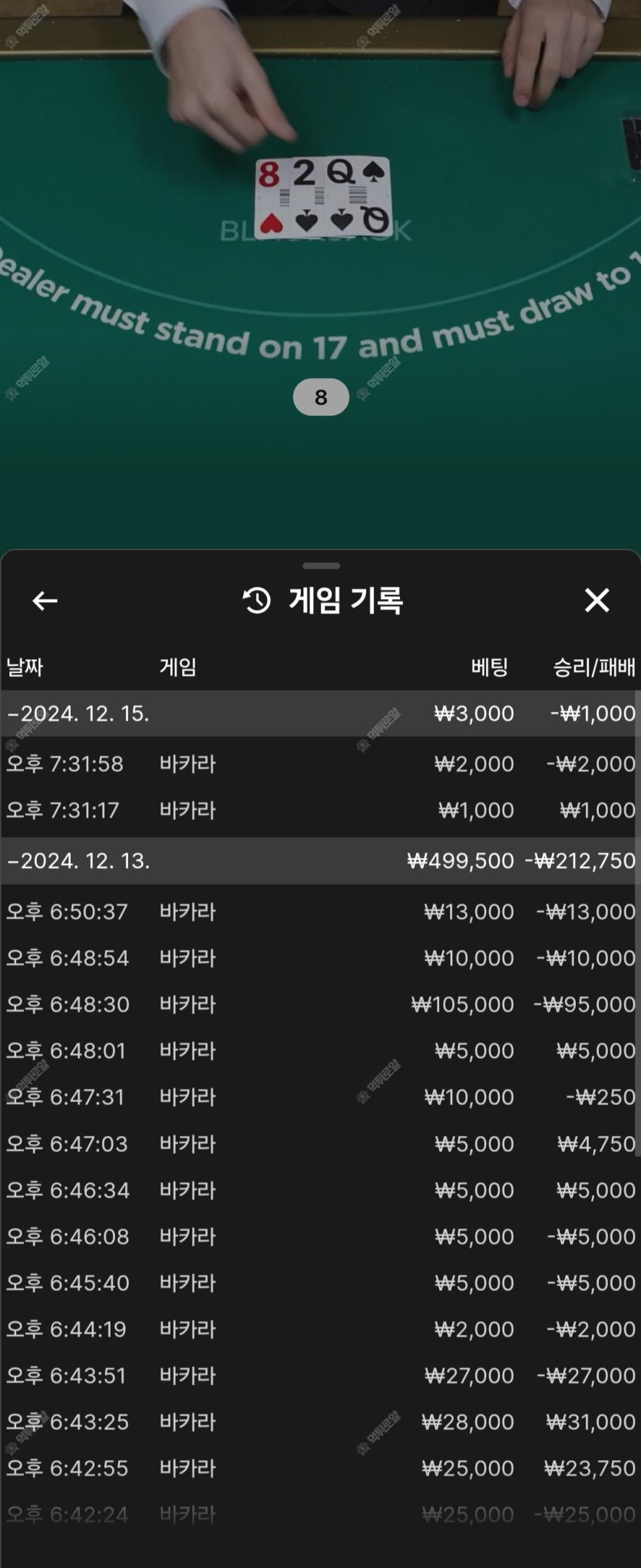This screenshot has height=1568, width=641.
Task: Open the 오후 7:31:17 바카라 record
Action: point(320,810)
